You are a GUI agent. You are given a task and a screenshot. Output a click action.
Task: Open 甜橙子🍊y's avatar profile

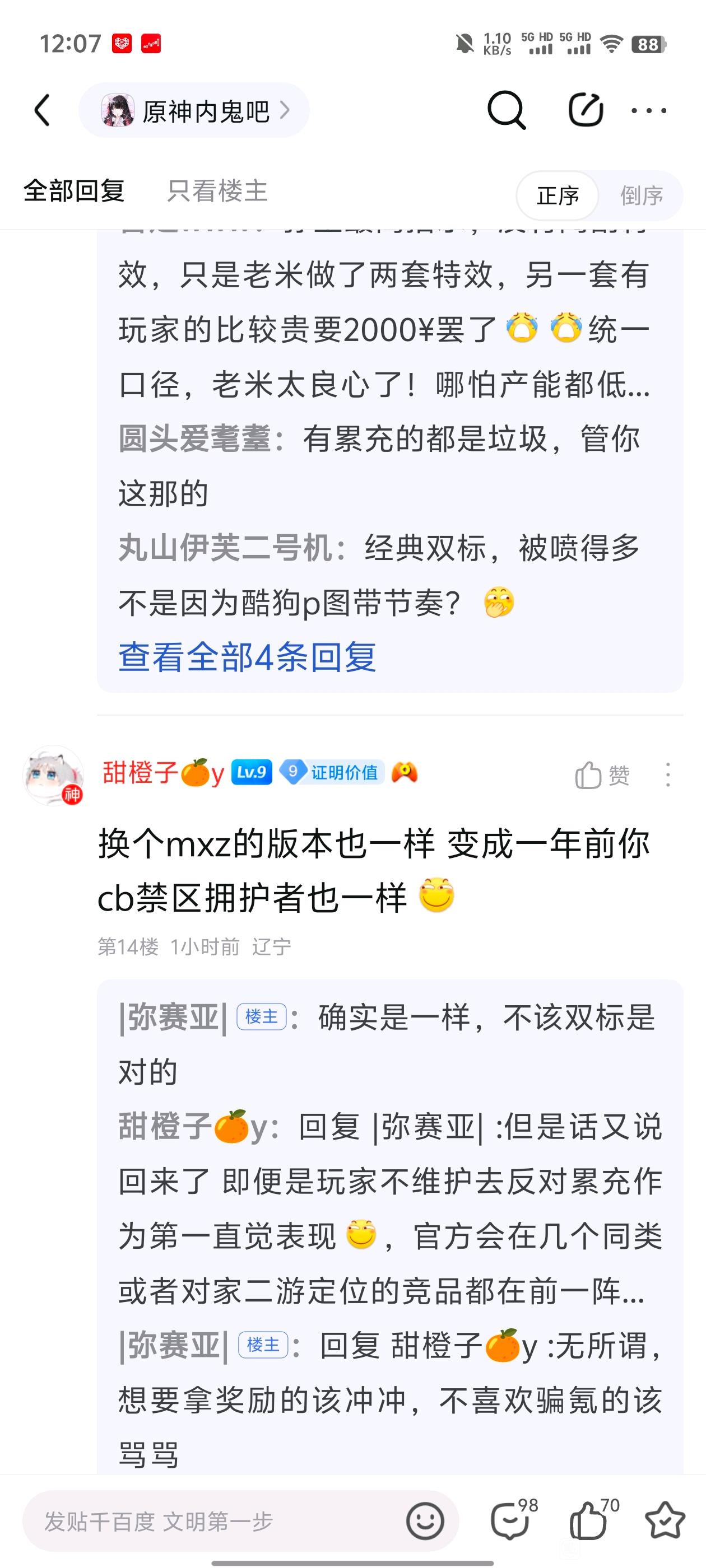click(53, 775)
